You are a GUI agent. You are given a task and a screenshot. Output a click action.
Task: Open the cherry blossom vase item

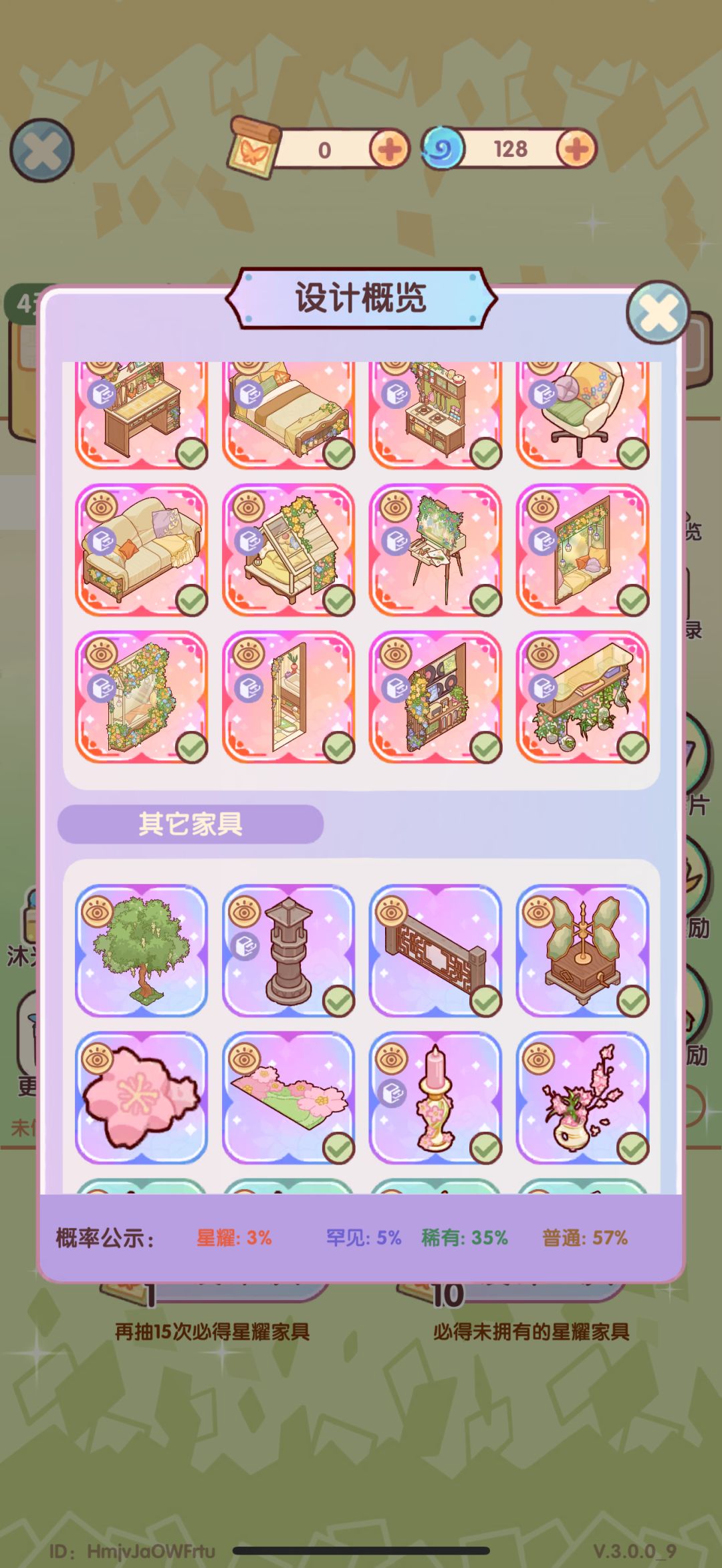click(x=582, y=1098)
